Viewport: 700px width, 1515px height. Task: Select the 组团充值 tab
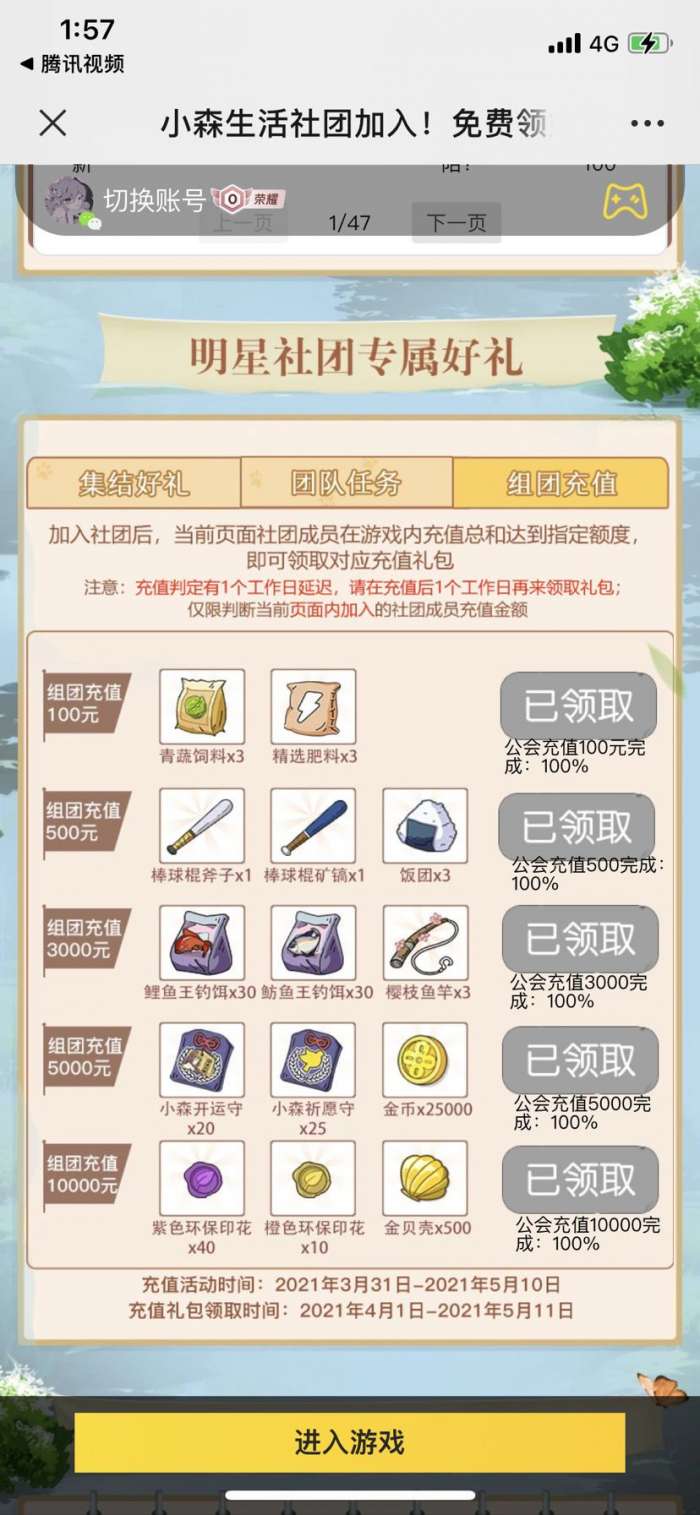tap(560, 484)
